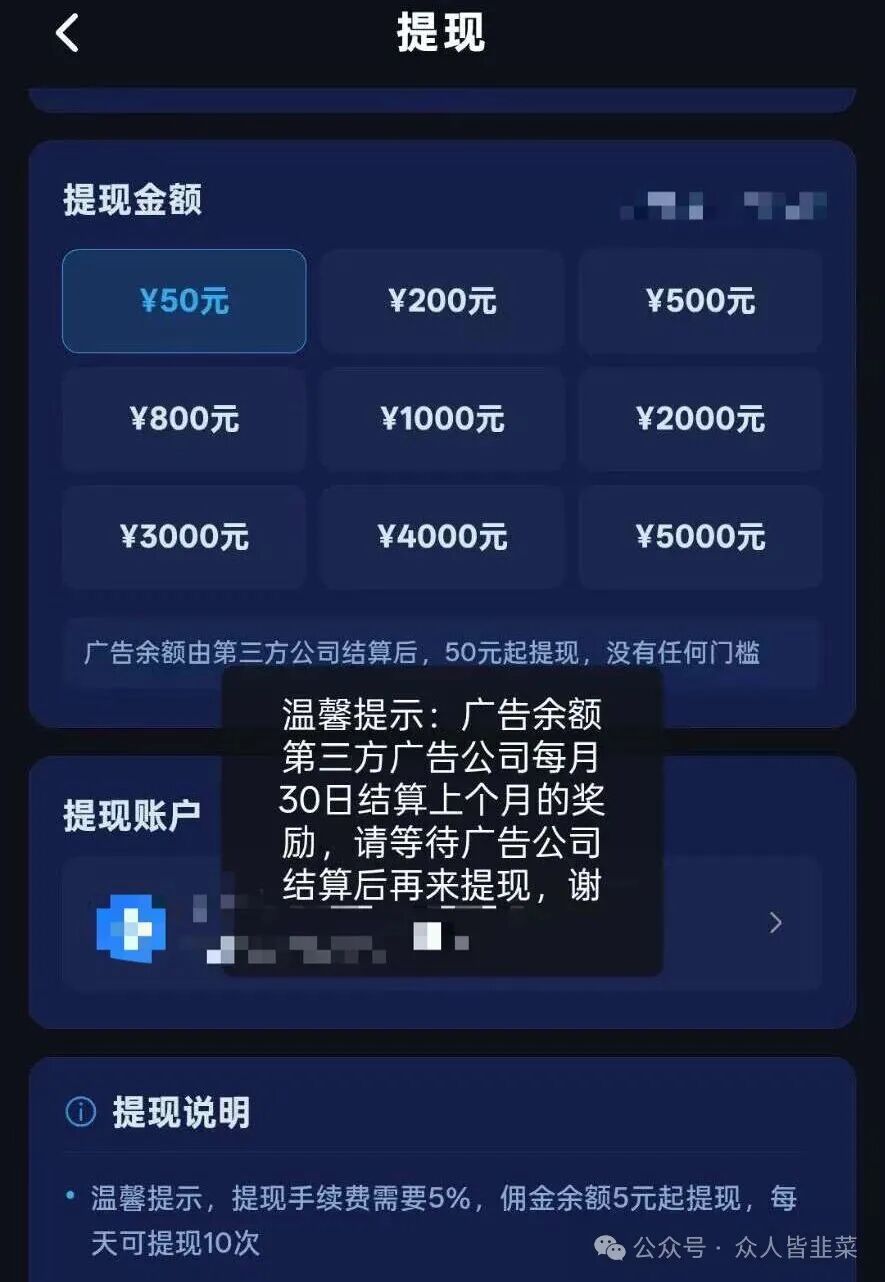The image size is (885, 1282).
Task: Tap the back arrow to leave 提现 page
Action: point(66,33)
